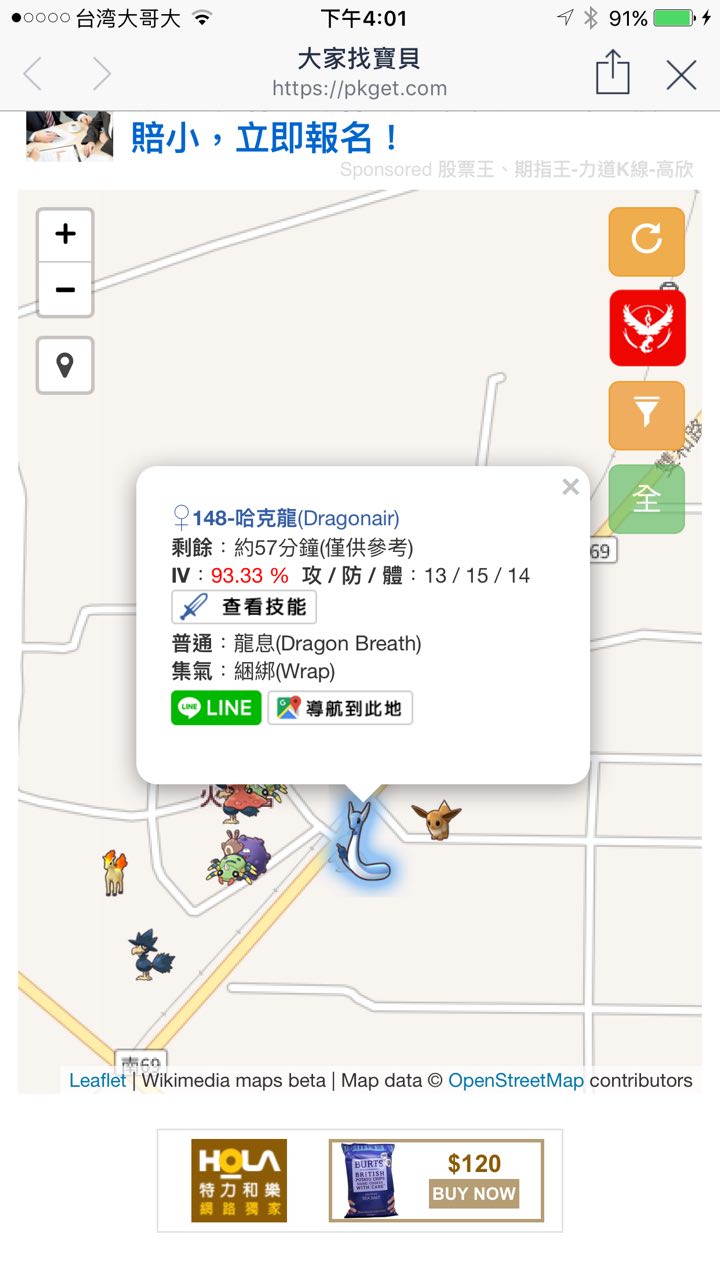Open the browser share sheet

(x=612, y=73)
